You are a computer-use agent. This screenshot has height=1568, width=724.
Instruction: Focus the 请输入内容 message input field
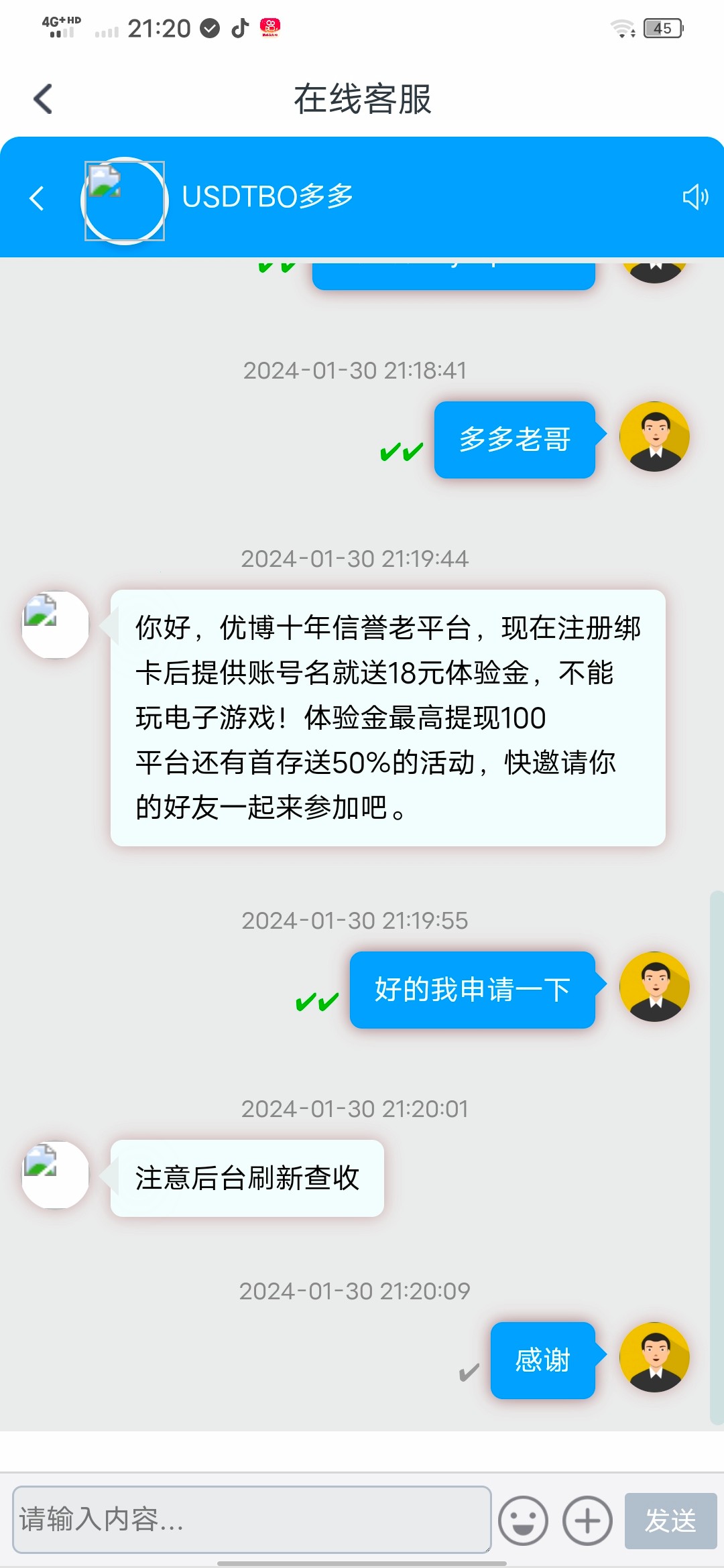coord(251,1519)
